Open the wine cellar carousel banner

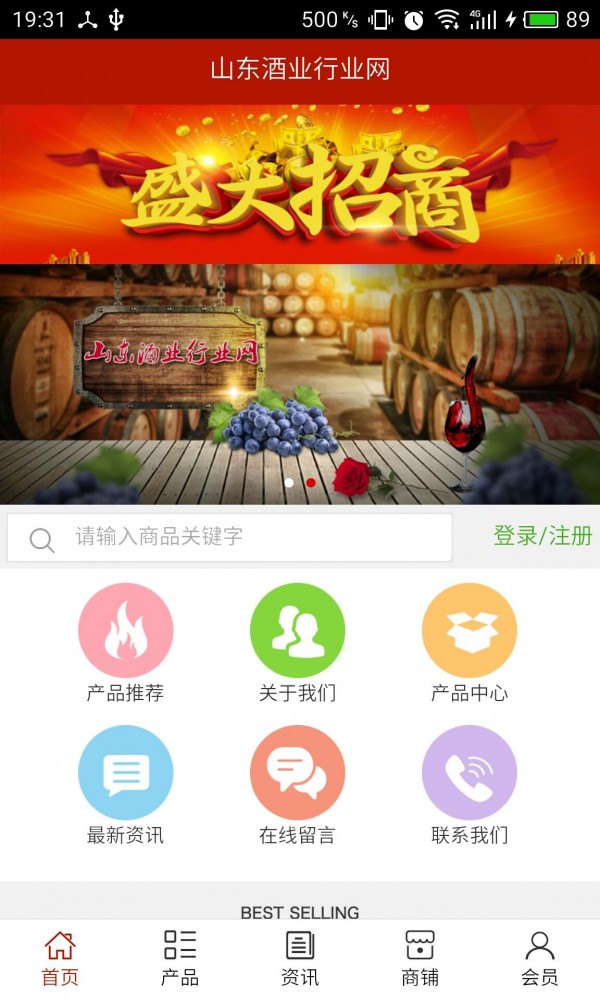point(300,385)
